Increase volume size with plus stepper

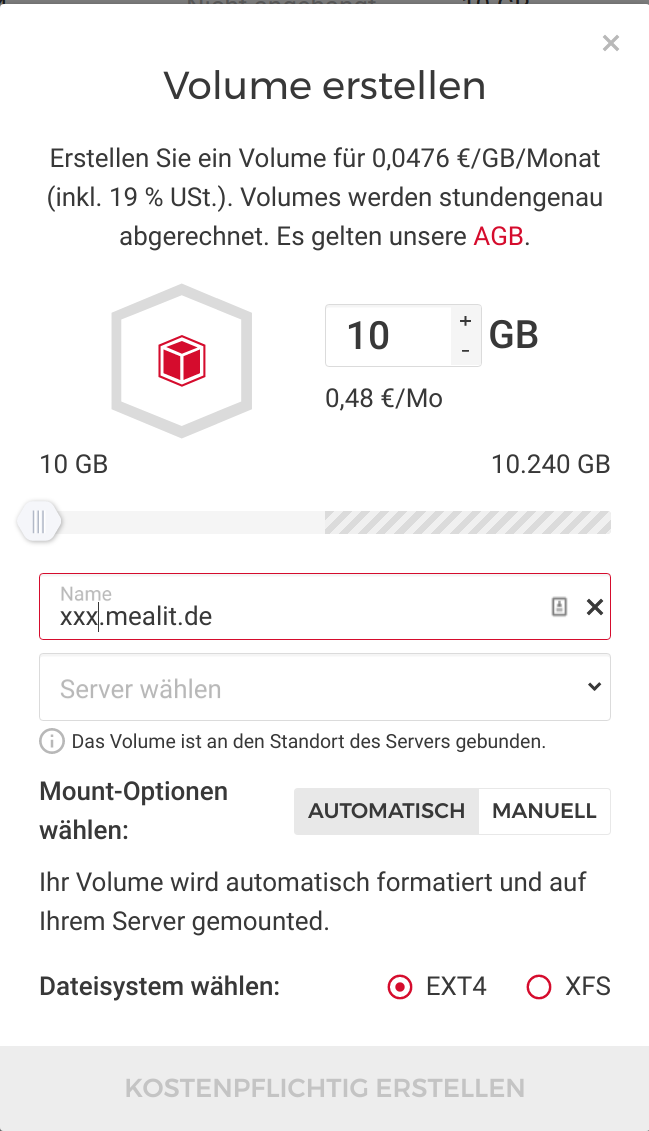[466, 322]
